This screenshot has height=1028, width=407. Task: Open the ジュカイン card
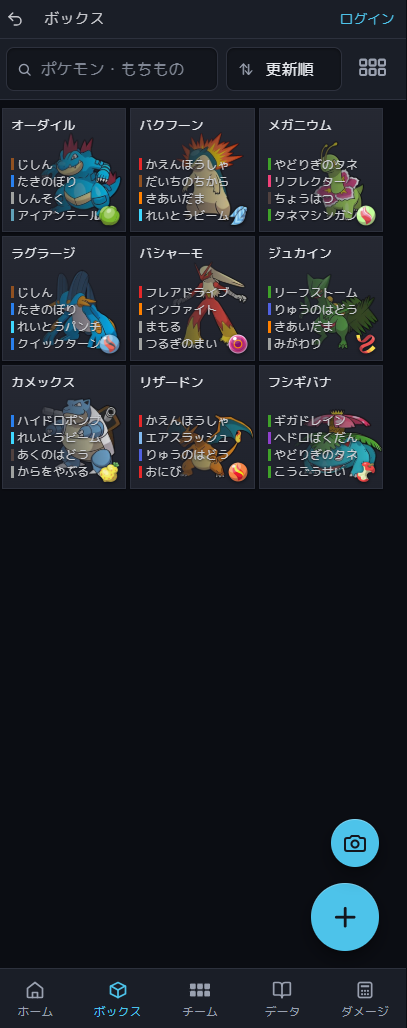point(320,298)
